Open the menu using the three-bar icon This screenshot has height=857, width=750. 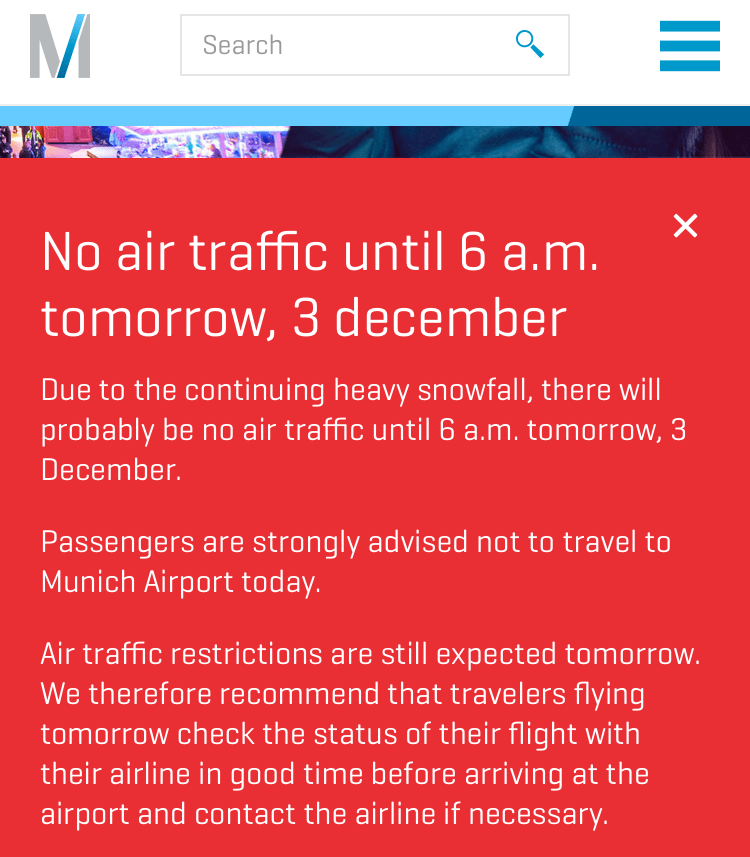[x=689, y=46]
